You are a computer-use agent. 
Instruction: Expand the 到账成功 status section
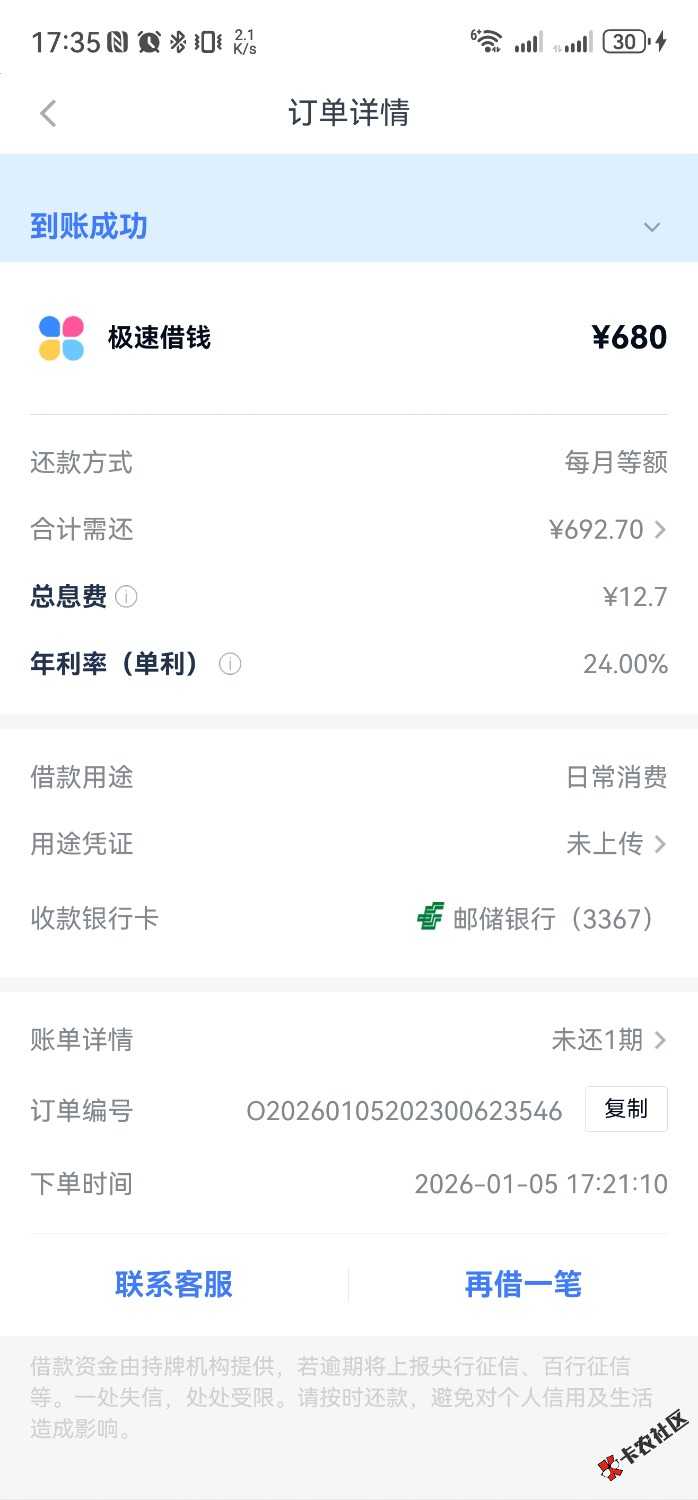point(652,227)
